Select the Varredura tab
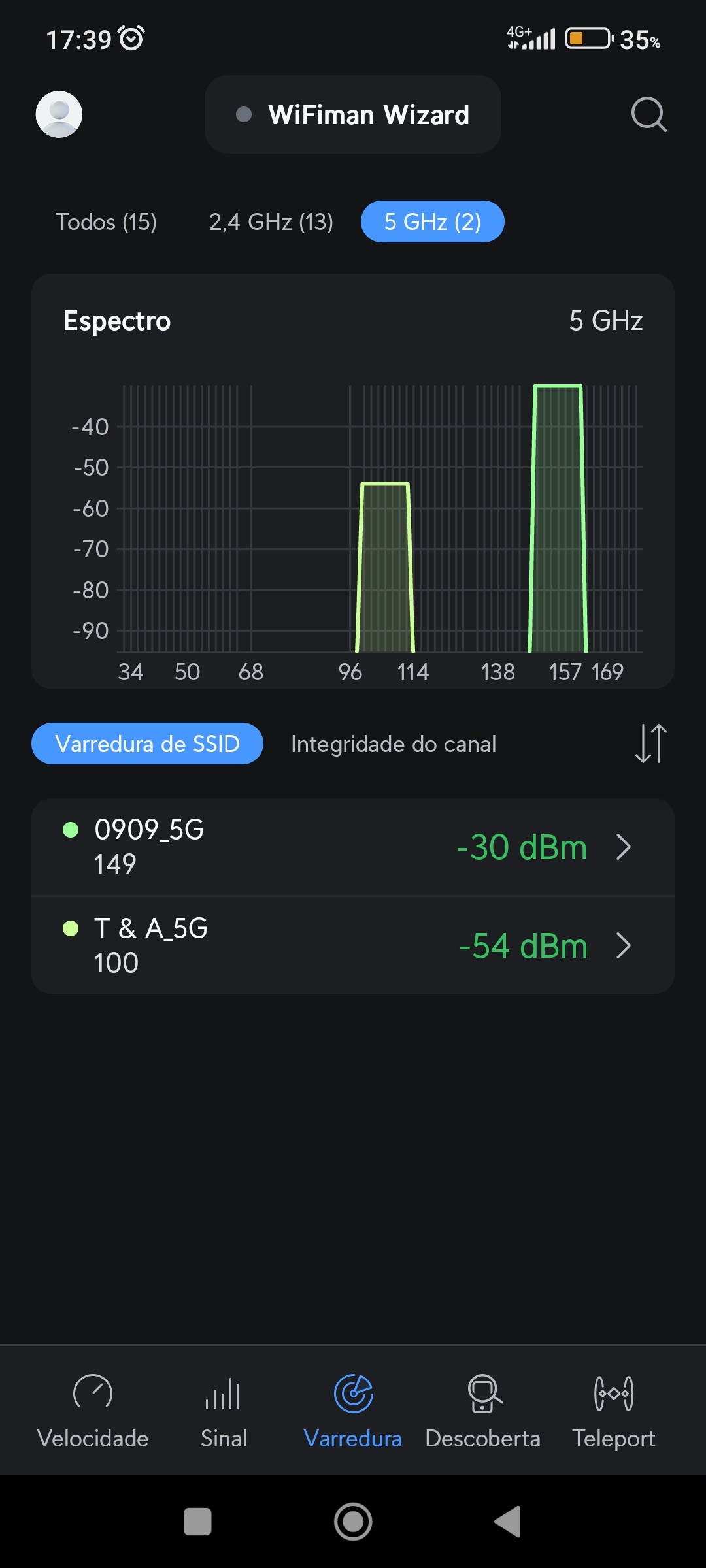Screen dimensions: 706x1568 (x=353, y=1410)
